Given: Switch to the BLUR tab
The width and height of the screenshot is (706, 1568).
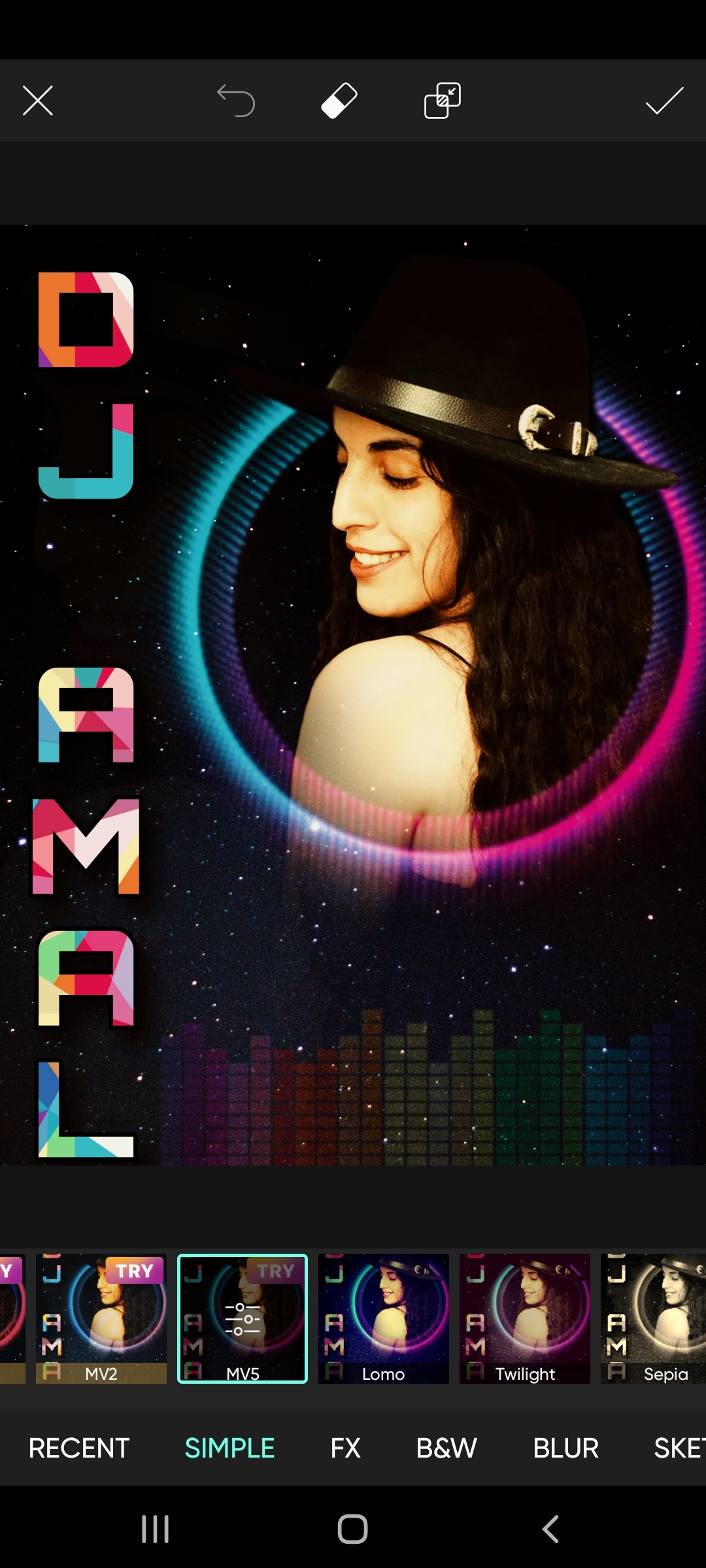Looking at the screenshot, I should (565, 1448).
